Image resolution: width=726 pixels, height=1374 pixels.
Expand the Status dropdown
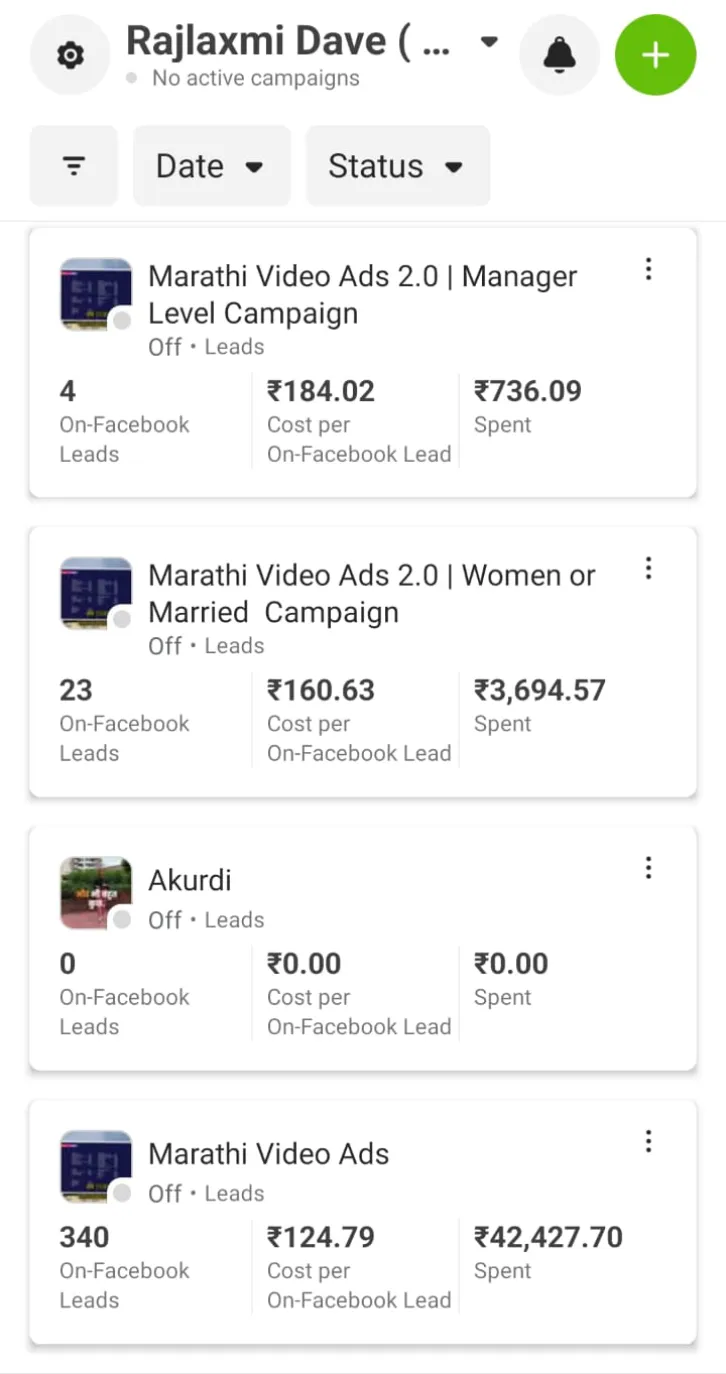click(397, 166)
